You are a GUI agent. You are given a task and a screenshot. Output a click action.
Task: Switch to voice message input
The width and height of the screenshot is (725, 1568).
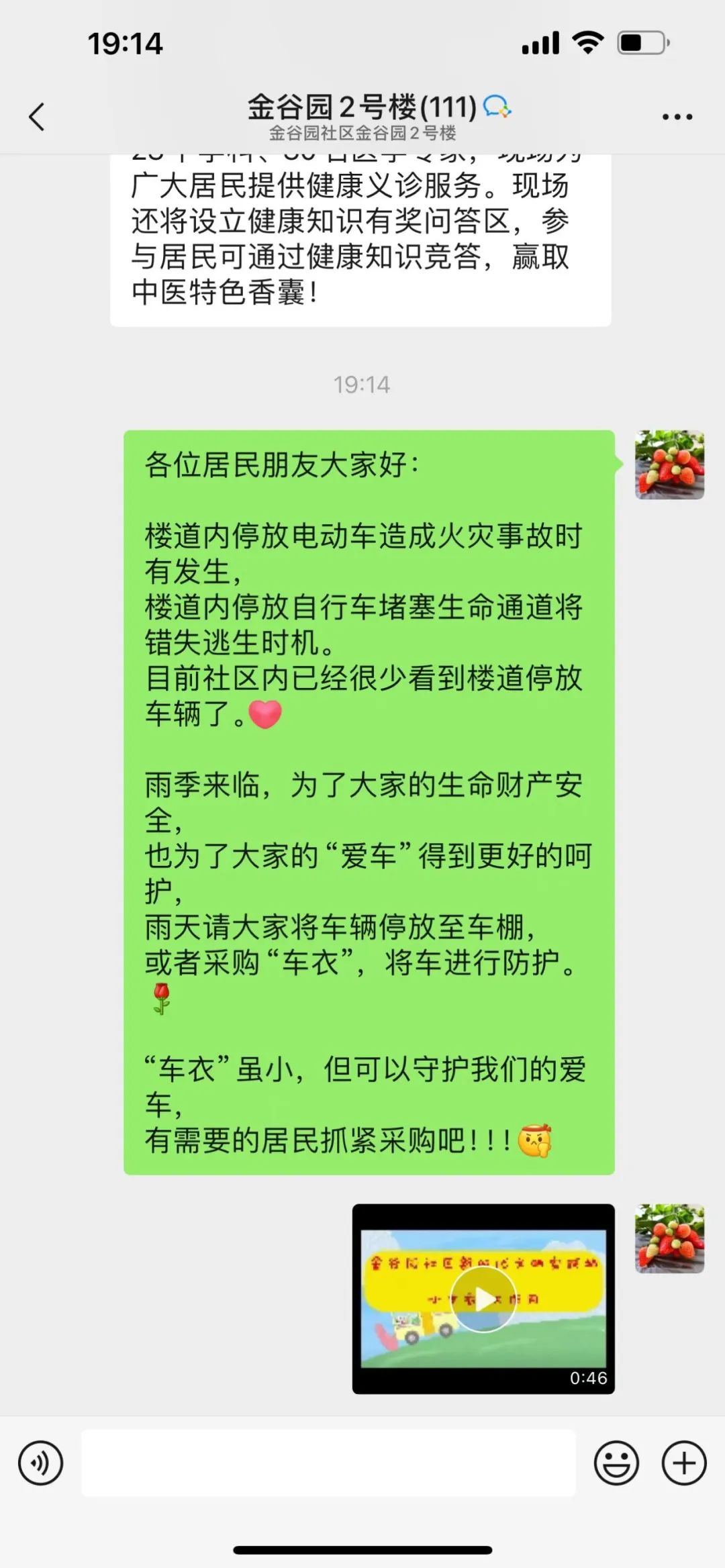click(40, 1463)
